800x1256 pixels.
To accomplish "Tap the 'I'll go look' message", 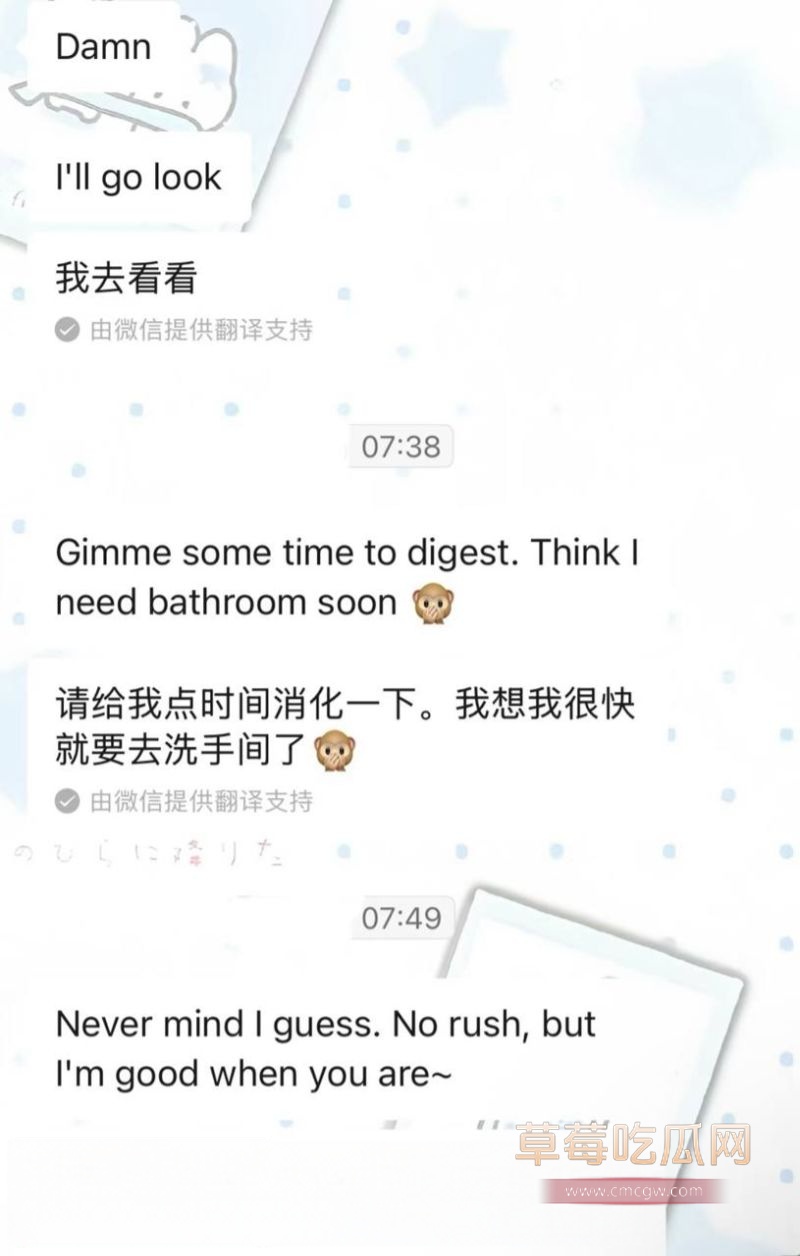I will [138, 178].
